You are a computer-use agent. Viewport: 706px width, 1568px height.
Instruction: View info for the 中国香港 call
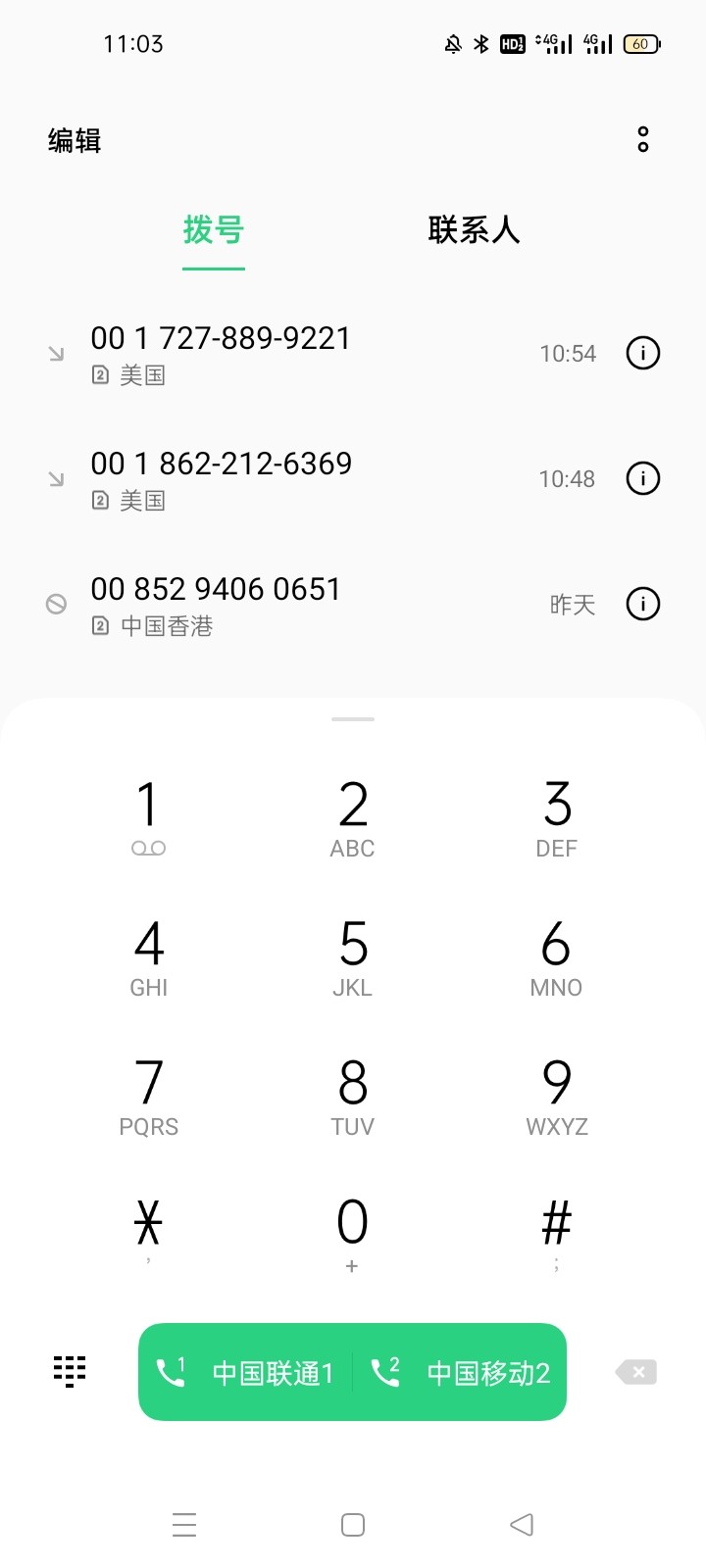pos(643,604)
